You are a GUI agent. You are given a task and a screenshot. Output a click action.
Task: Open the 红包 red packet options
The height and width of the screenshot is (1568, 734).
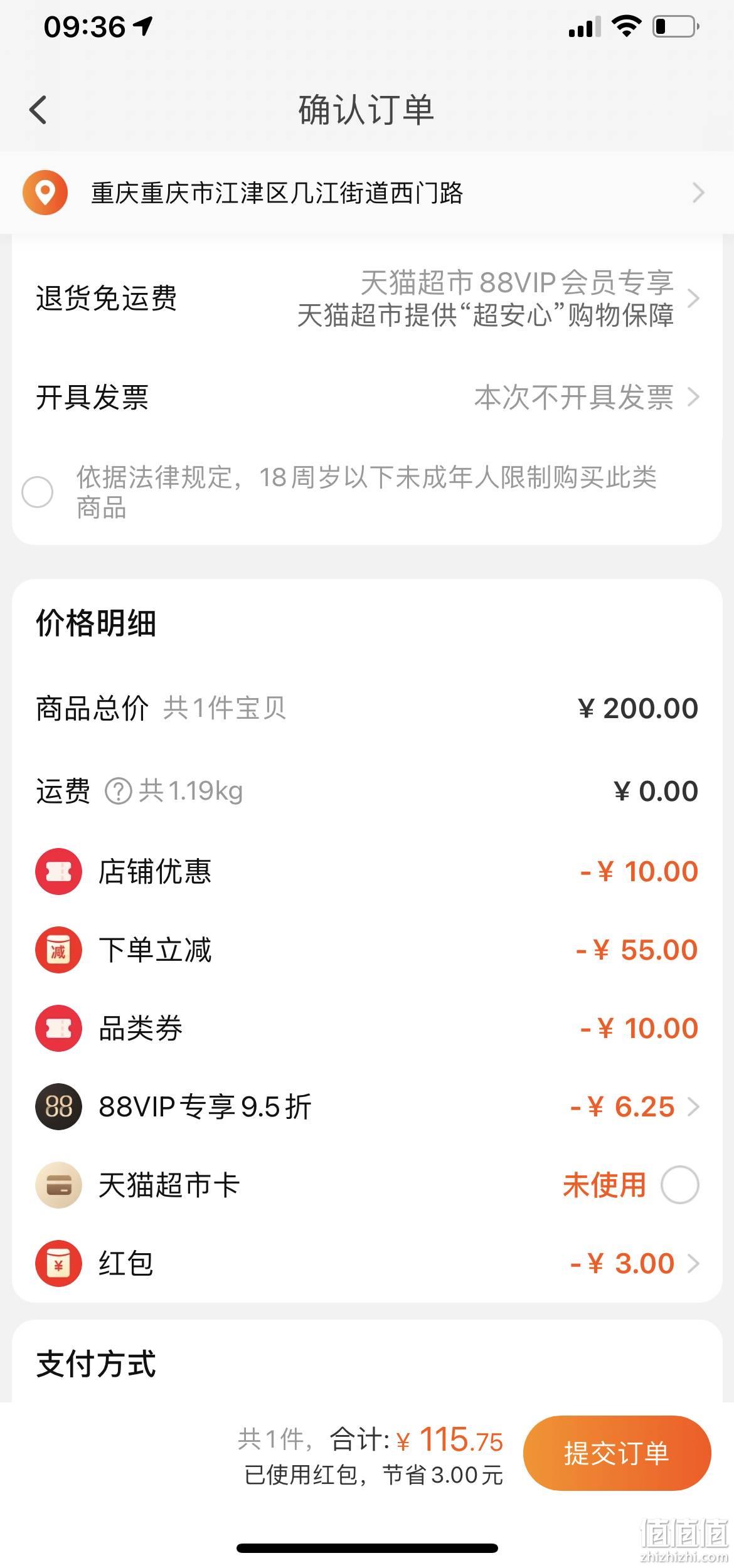(367, 1263)
